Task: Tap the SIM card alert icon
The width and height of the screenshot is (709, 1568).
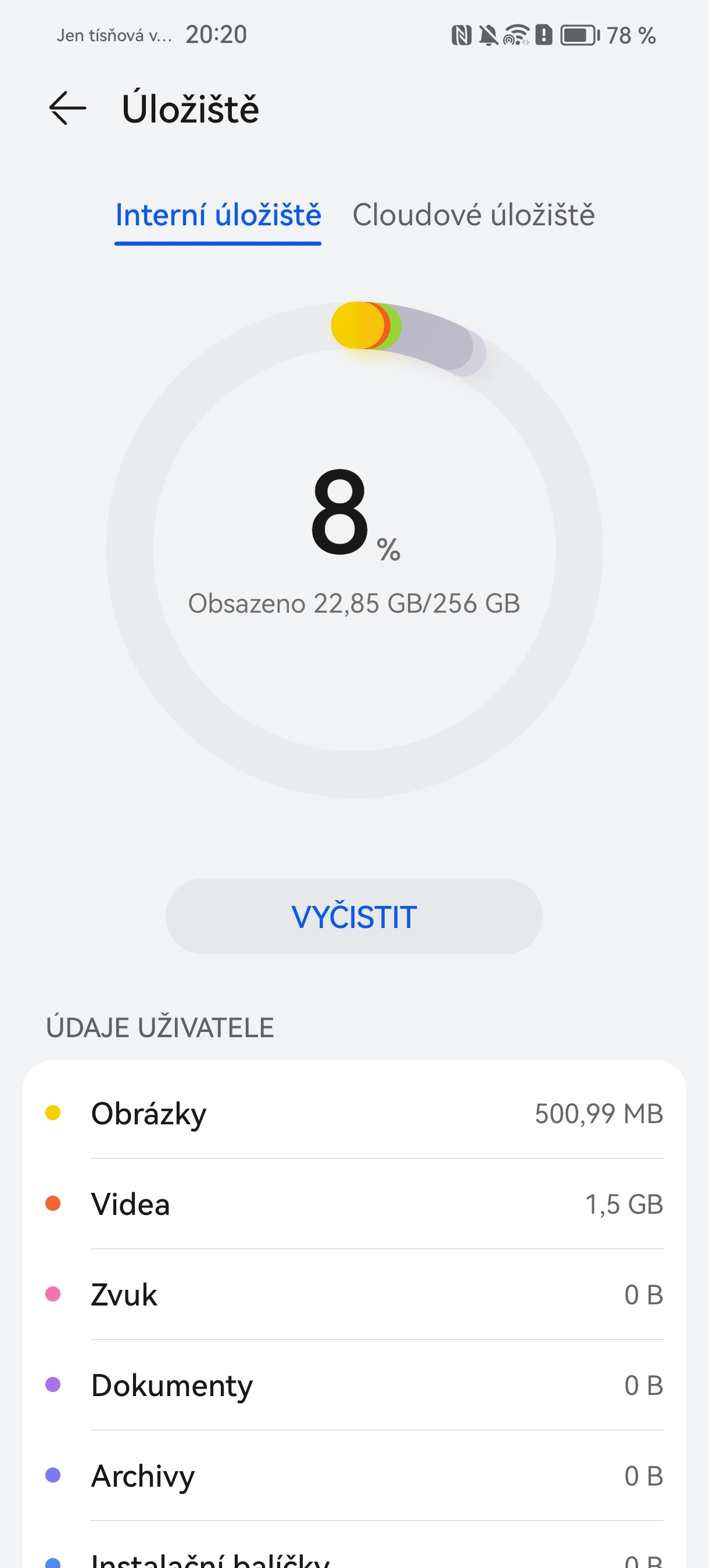Action: (544, 35)
